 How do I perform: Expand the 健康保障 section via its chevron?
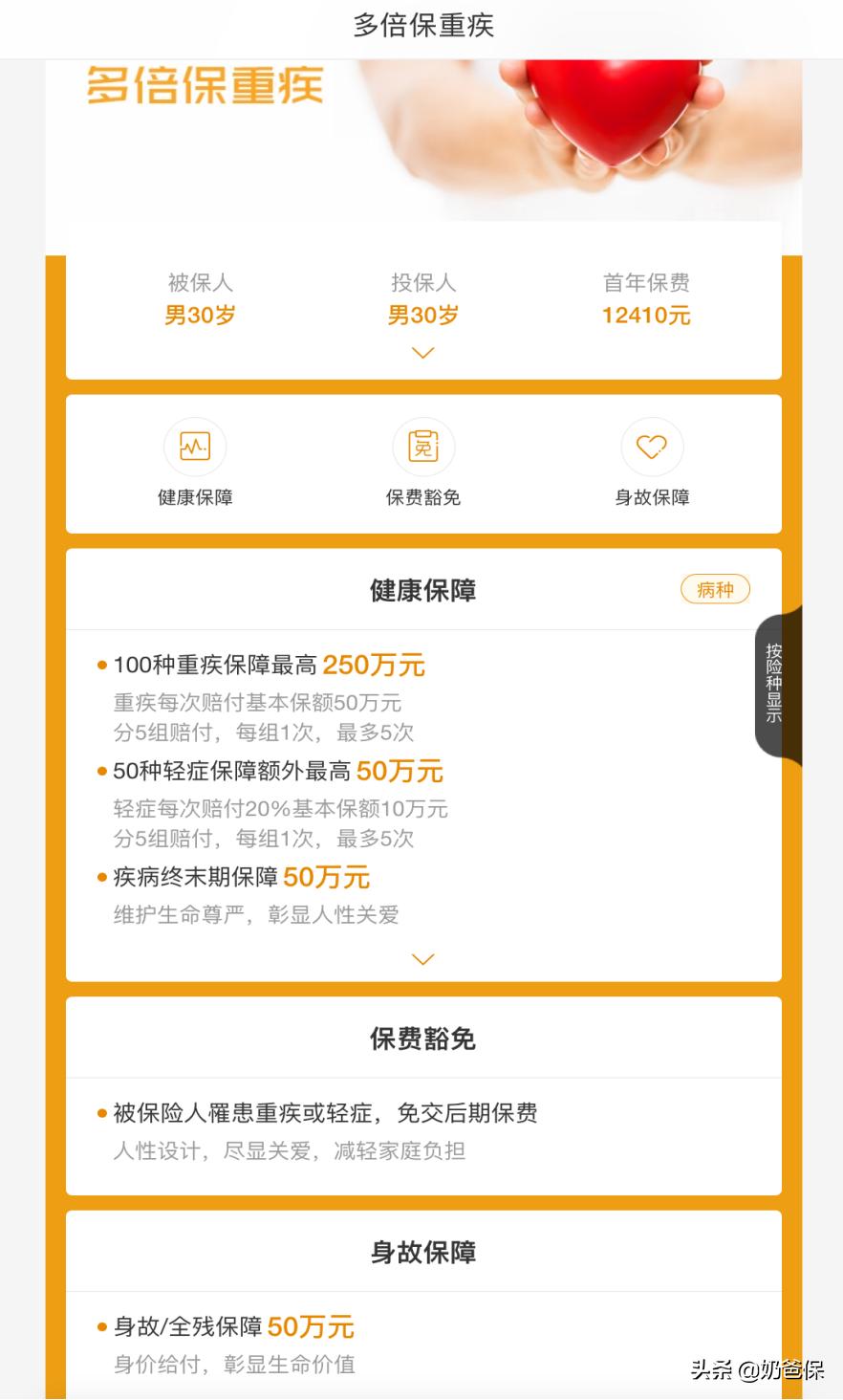[x=422, y=958]
